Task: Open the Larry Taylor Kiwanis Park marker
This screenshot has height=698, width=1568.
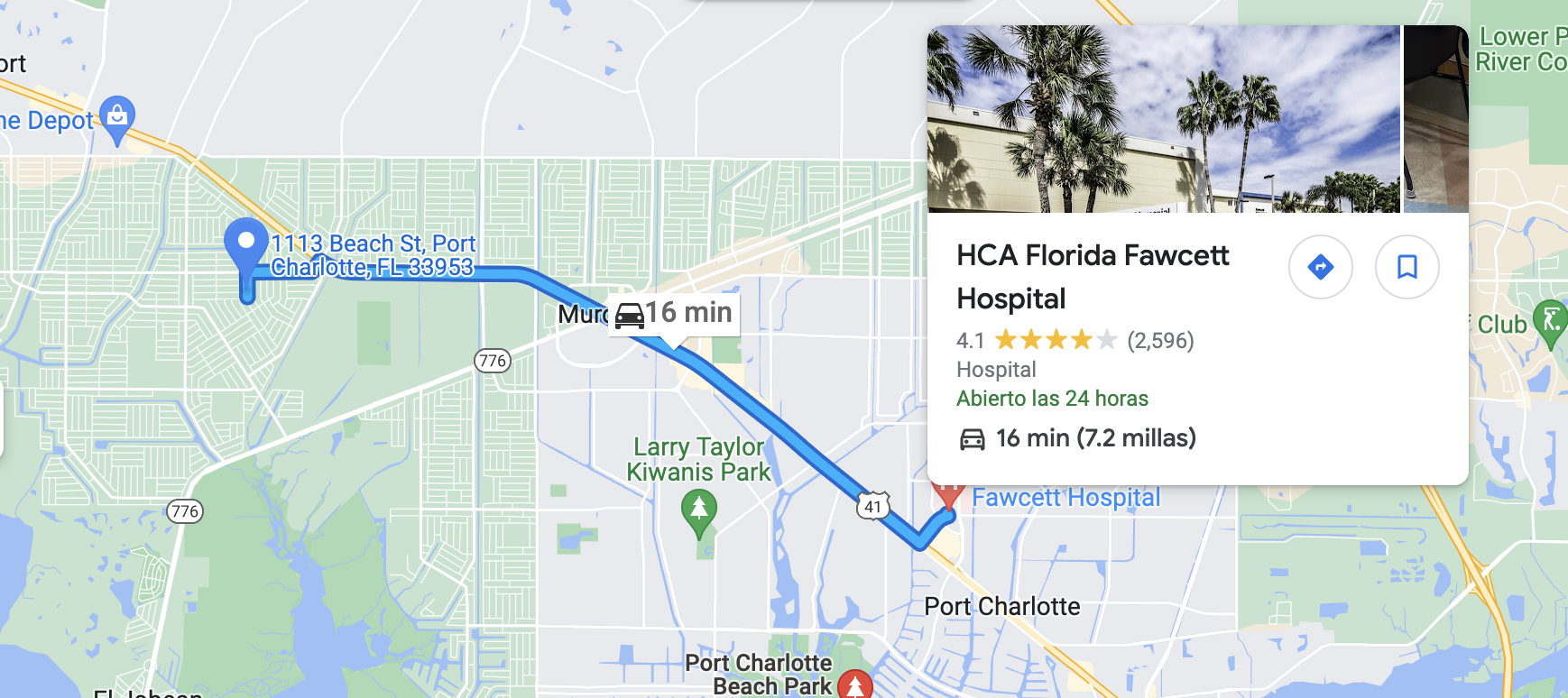Action: click(x=698, y=508)
